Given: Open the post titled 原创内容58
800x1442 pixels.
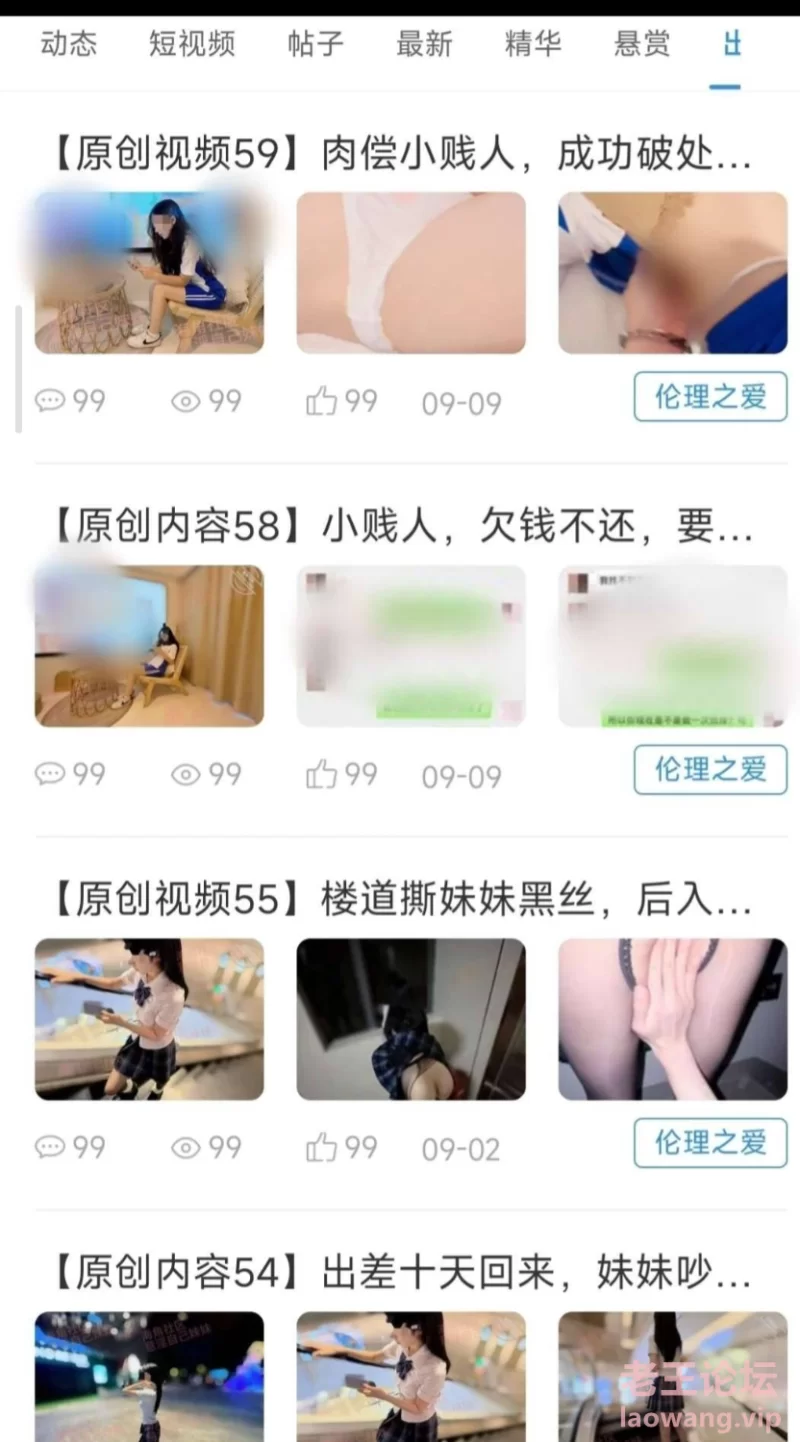Looking at the screenshot, I should tap(400, 527).
